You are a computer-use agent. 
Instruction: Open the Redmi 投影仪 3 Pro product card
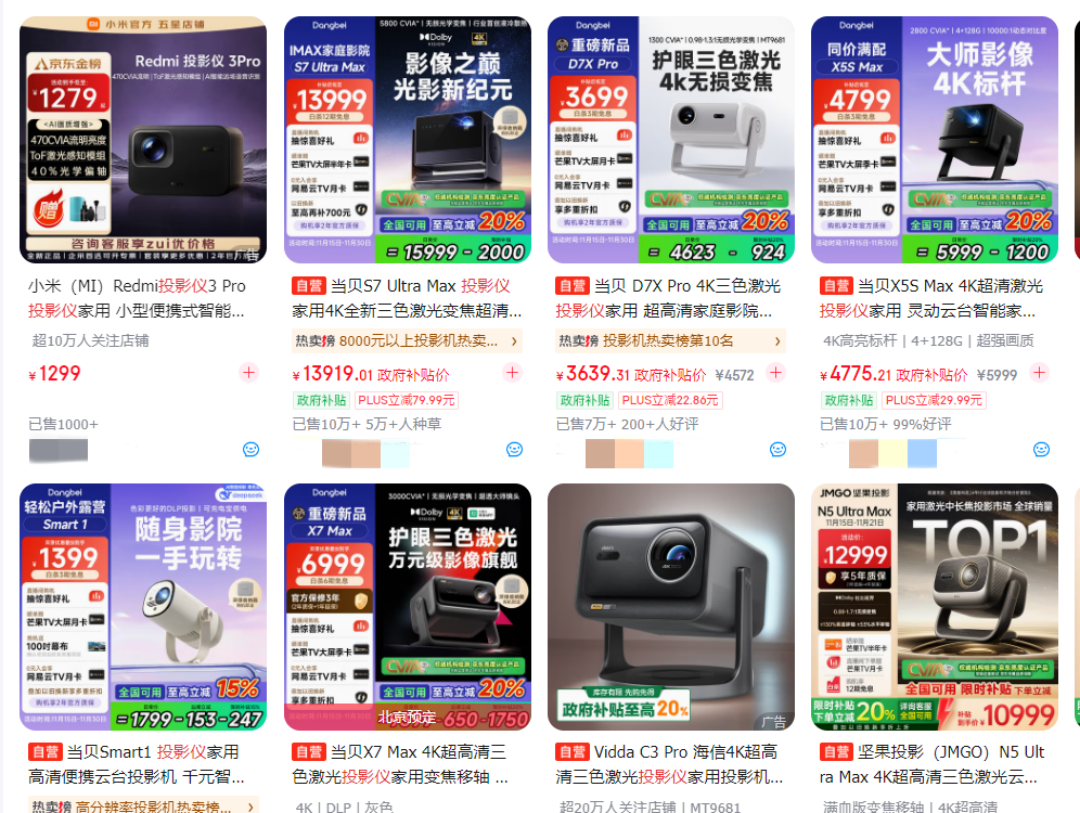[143, 140]
